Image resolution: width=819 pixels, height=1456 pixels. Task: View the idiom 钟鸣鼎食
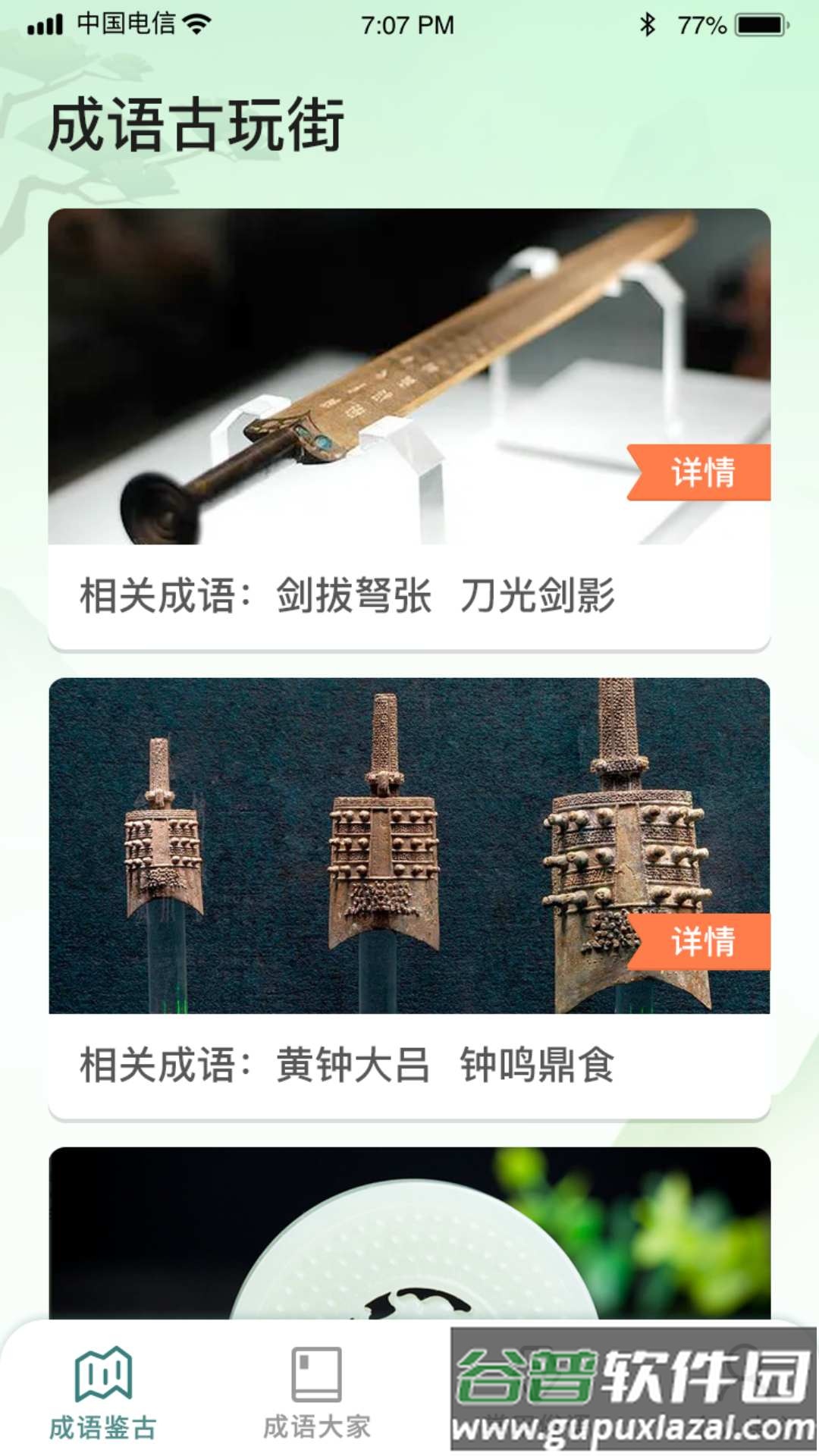tap(540, 1065)
